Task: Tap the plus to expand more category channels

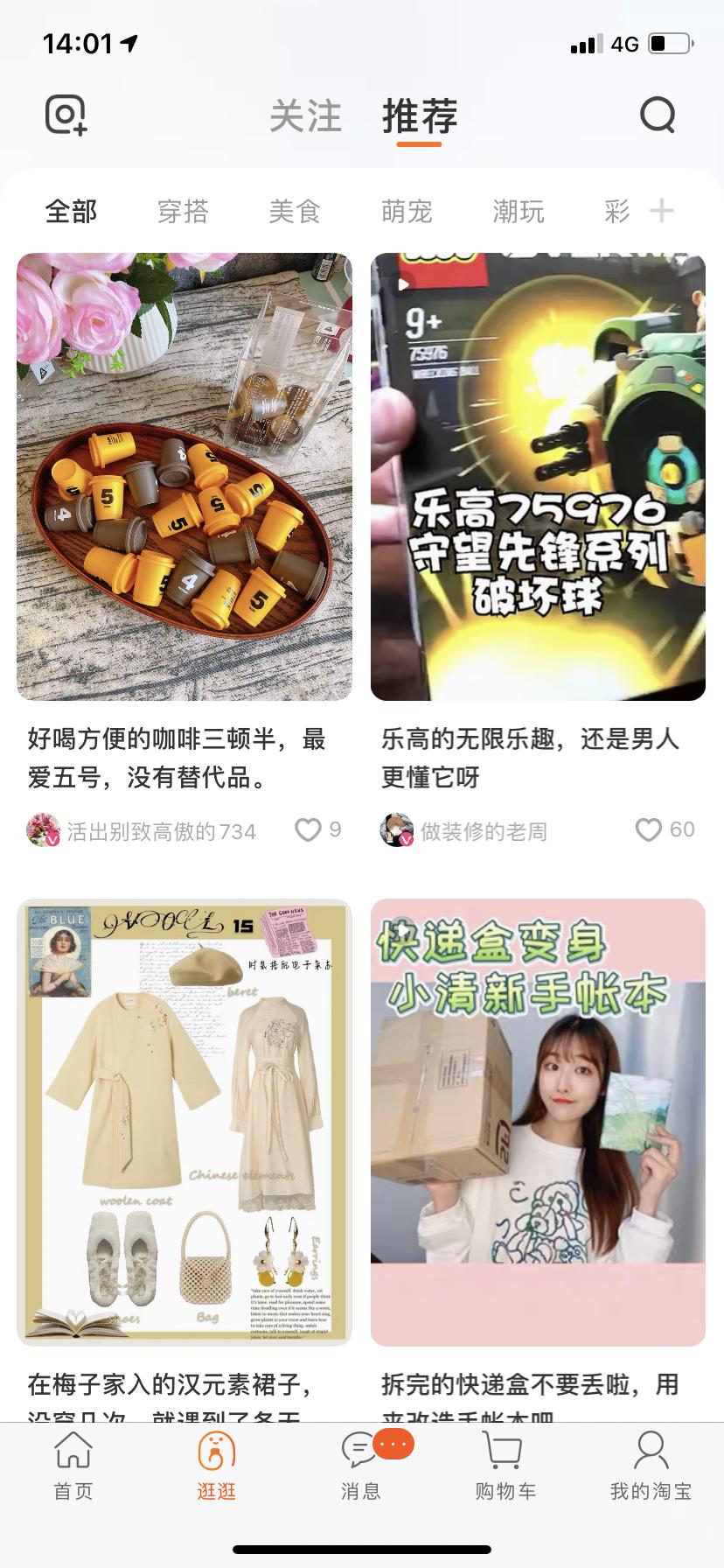Action: click(662, 210)
